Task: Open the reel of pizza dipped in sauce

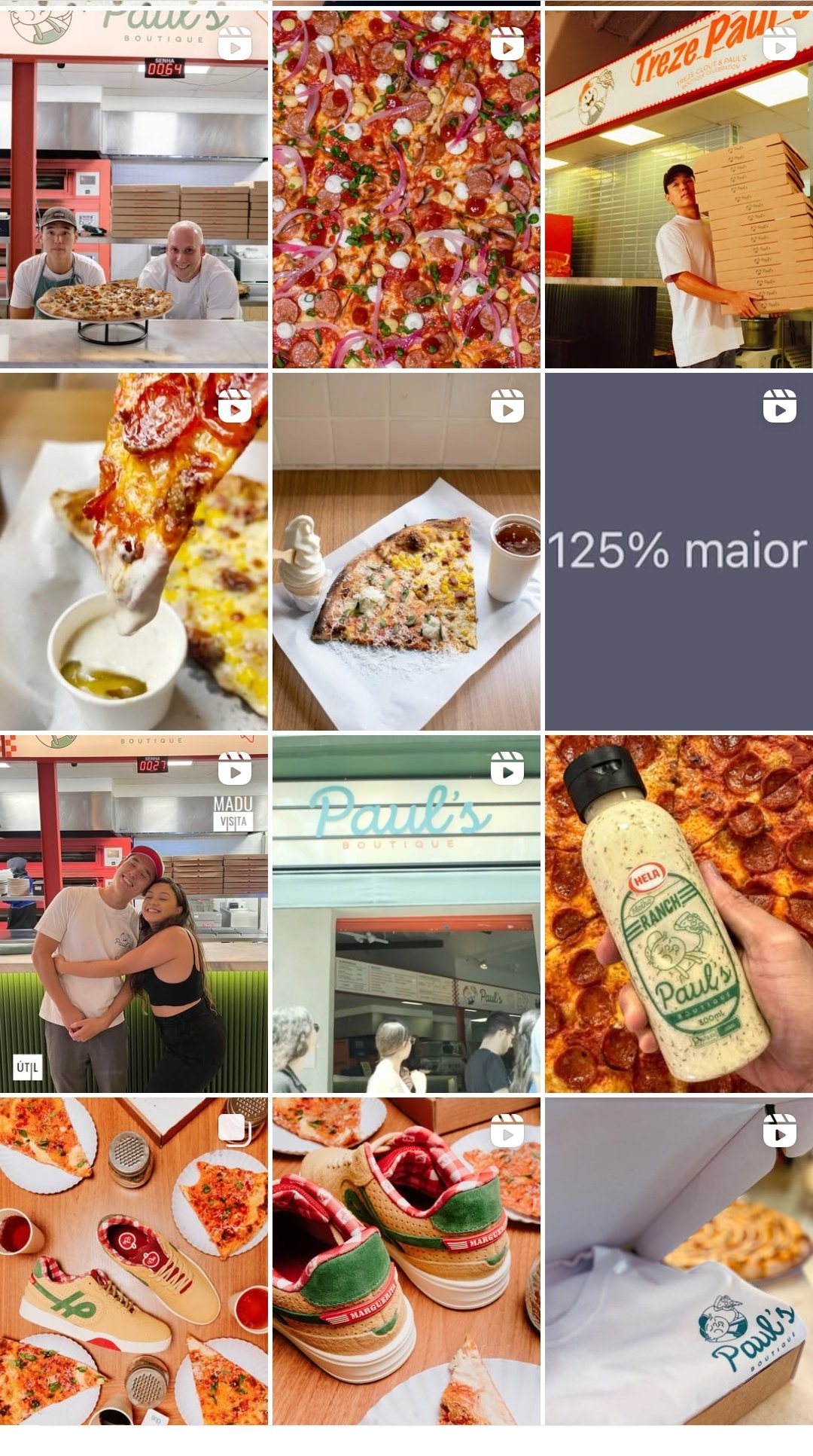Action: 133,551
